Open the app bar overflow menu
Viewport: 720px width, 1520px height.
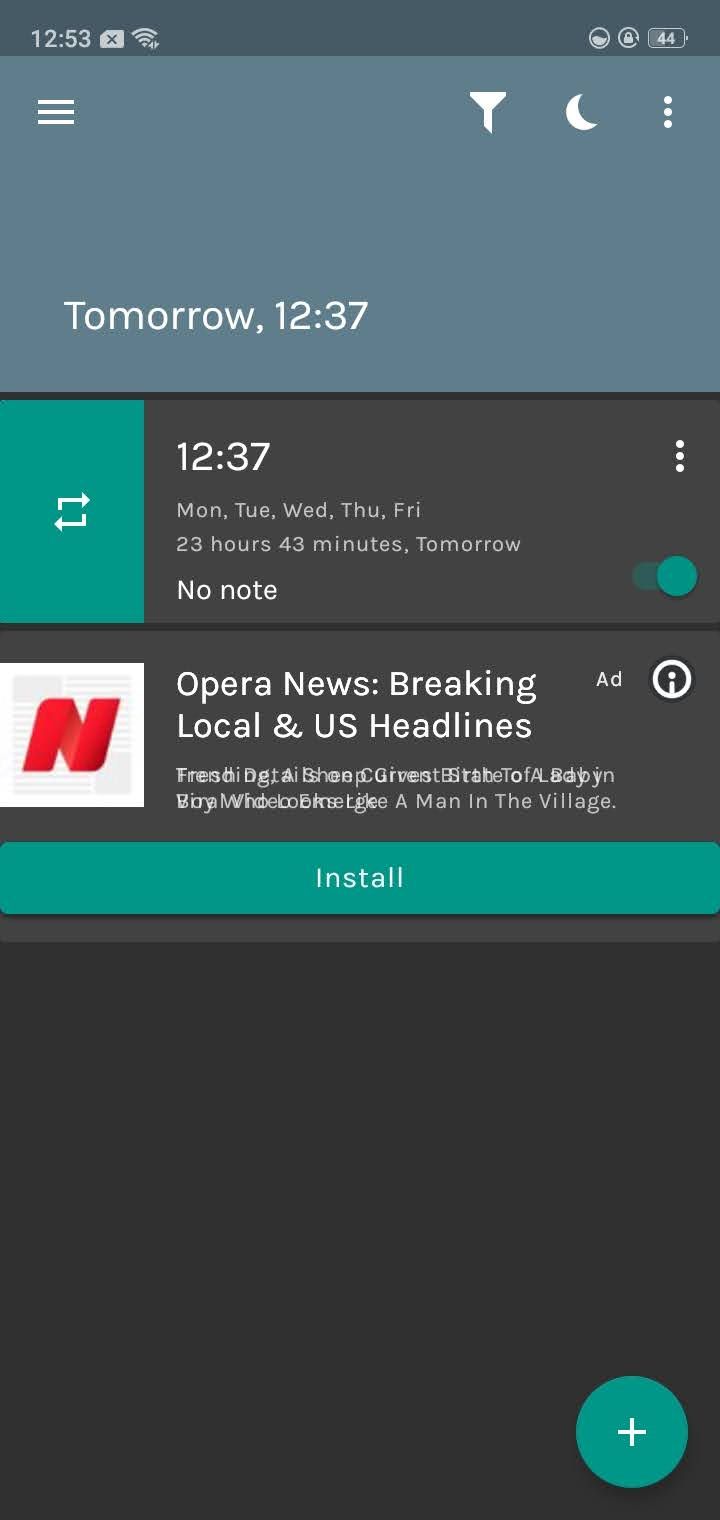(667, 112)
